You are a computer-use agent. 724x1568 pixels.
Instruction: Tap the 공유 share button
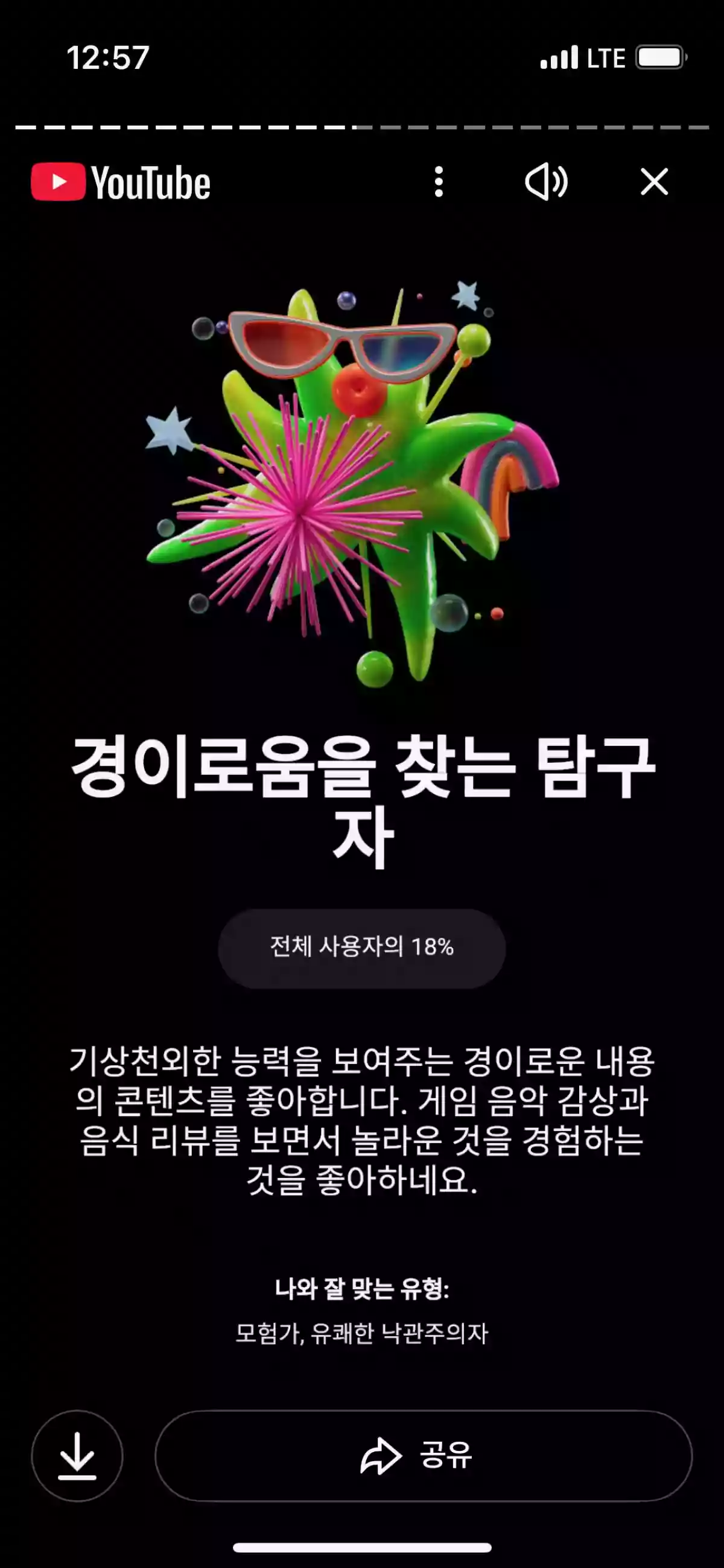423,1456
